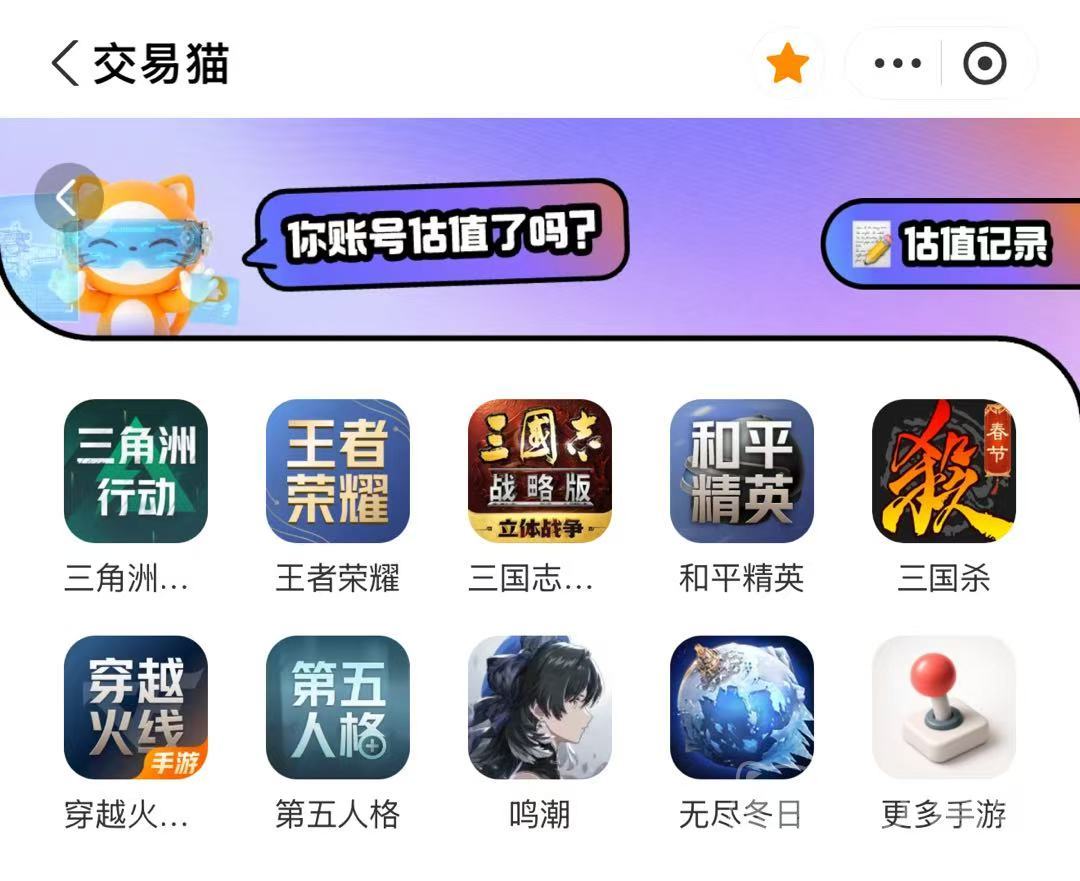Open 估值记录 valuation records

pos(951,243)
